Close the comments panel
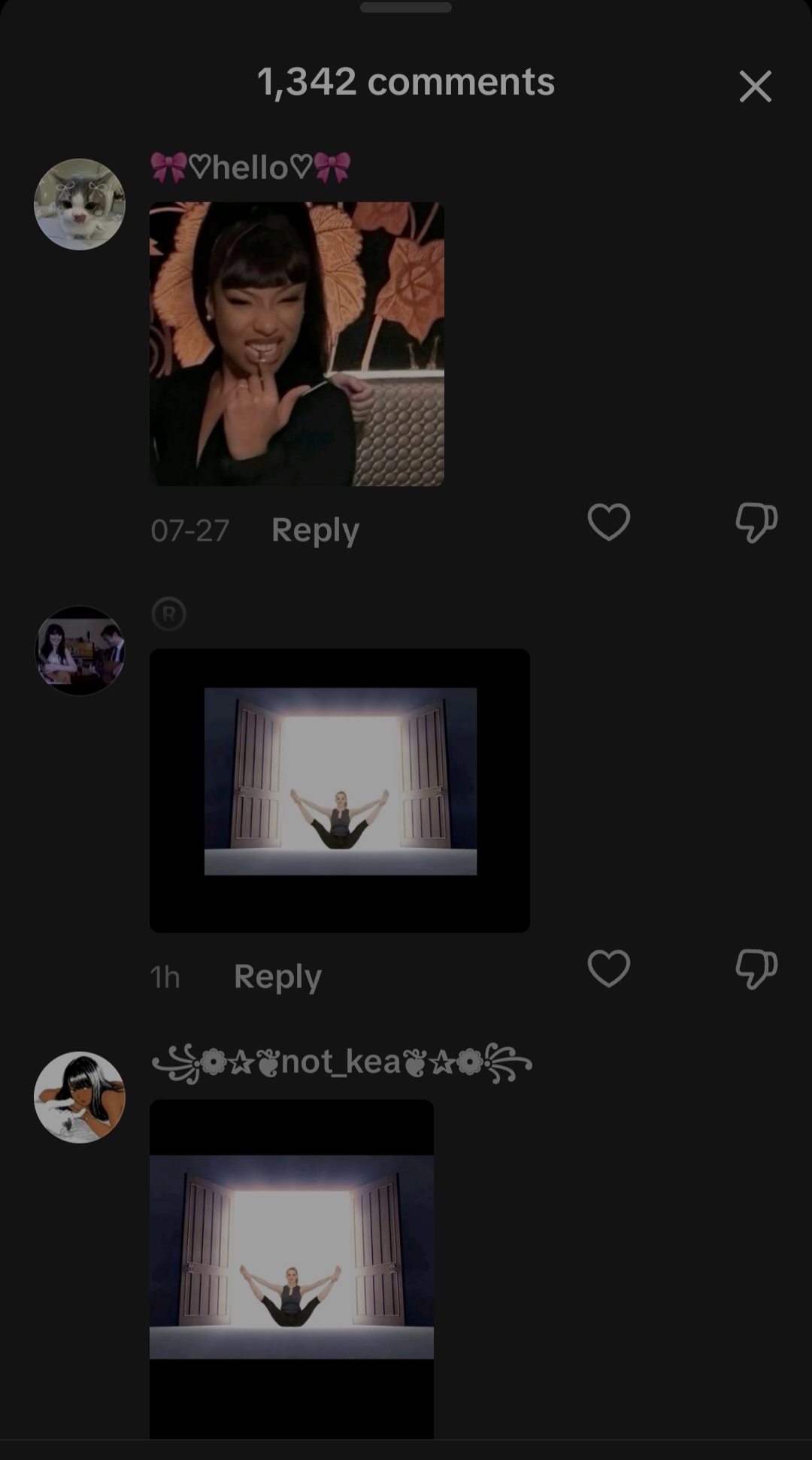 tap(755, 86)
